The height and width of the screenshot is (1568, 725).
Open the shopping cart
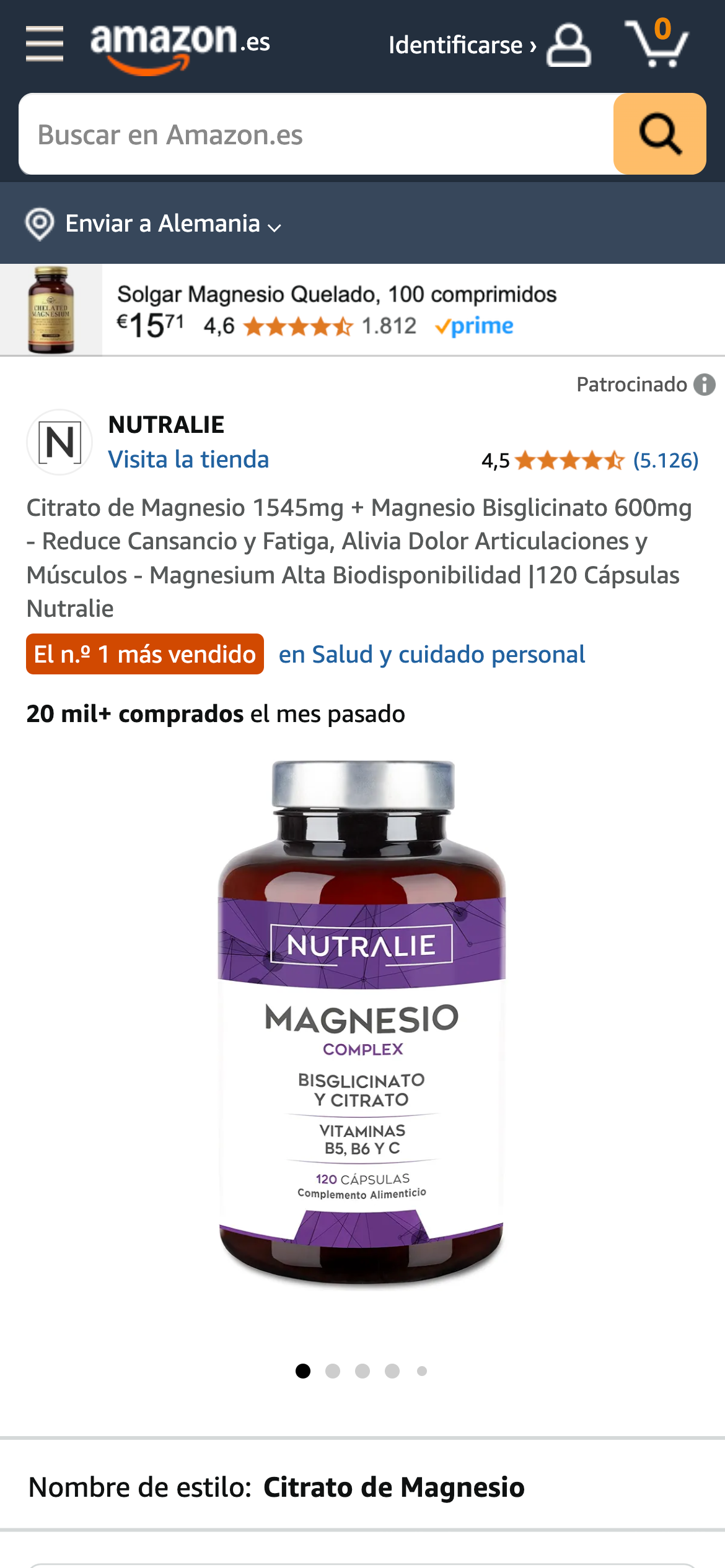coord(657,43)
